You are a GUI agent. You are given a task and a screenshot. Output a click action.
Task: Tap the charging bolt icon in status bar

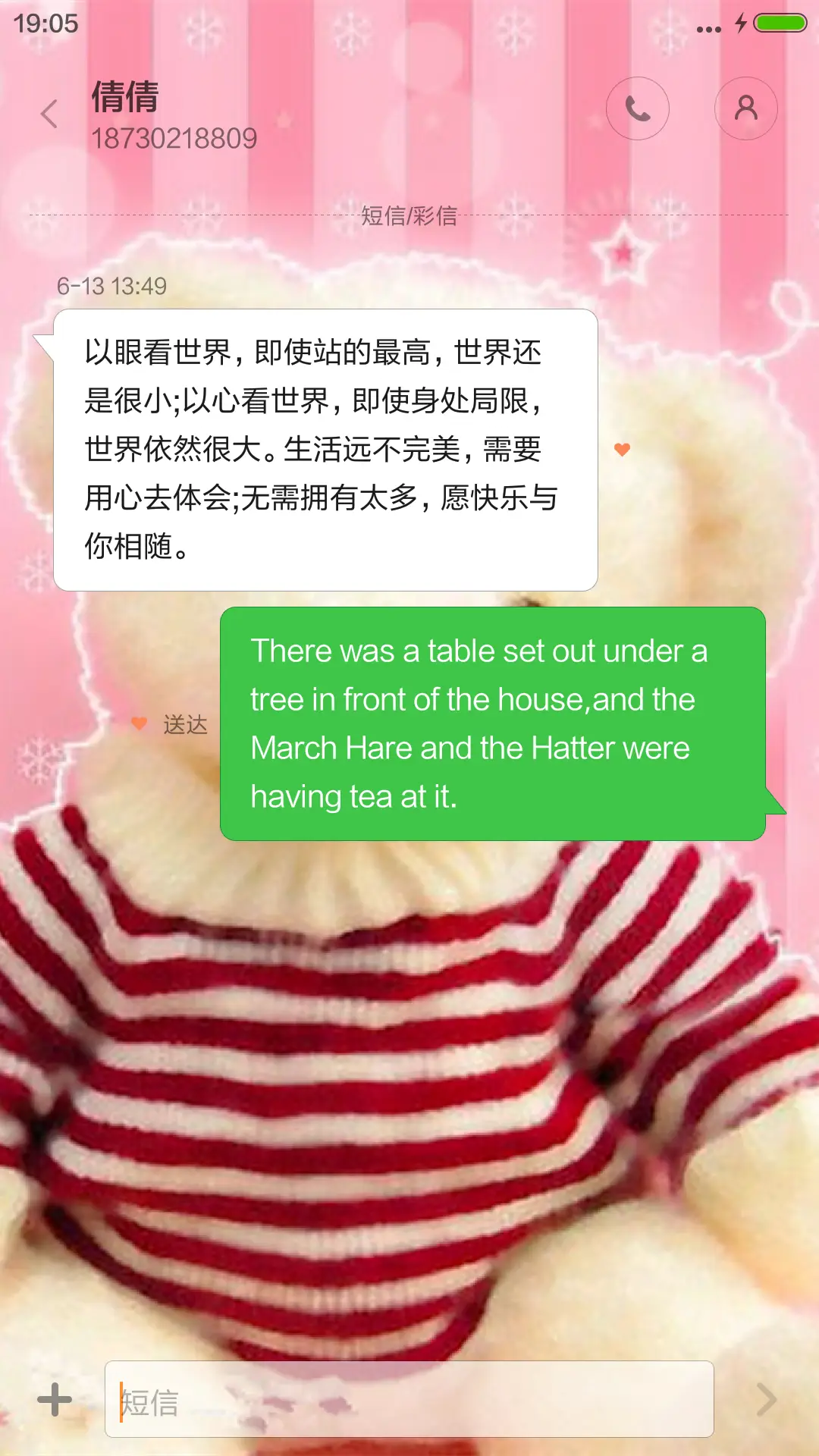tap(739, 24)
